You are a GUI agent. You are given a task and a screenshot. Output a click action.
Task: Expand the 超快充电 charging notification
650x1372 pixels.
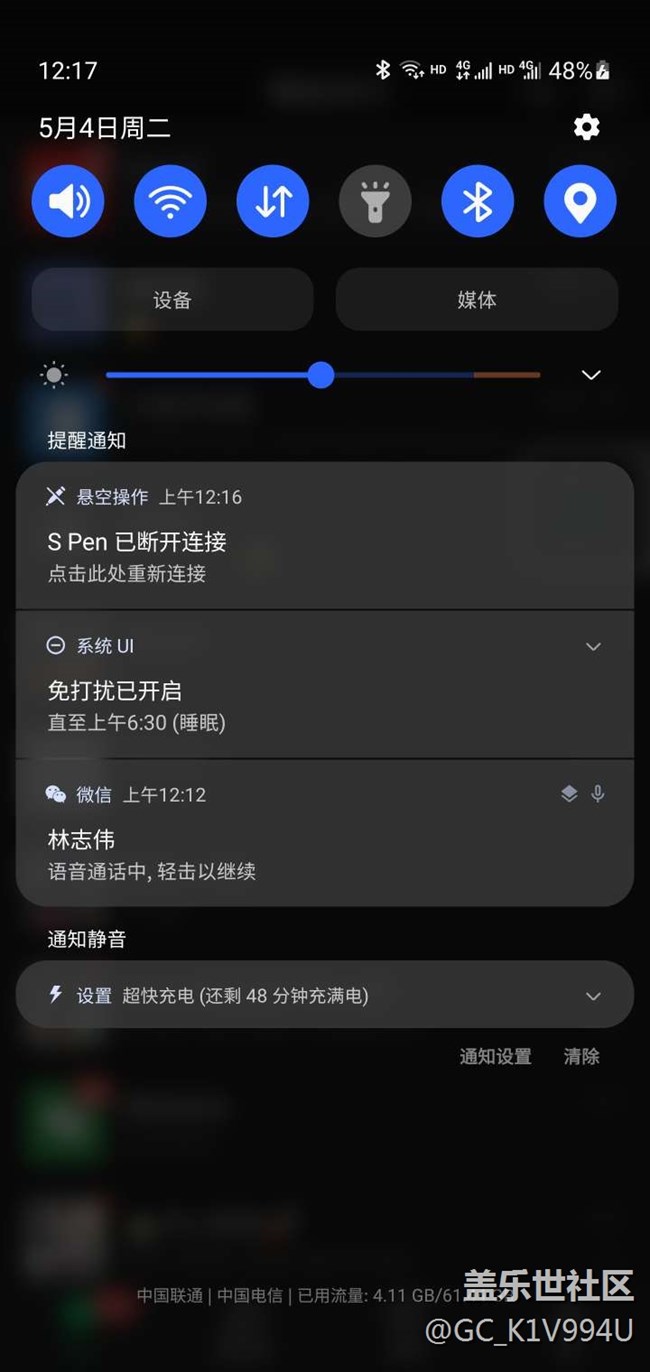(593, 996)
